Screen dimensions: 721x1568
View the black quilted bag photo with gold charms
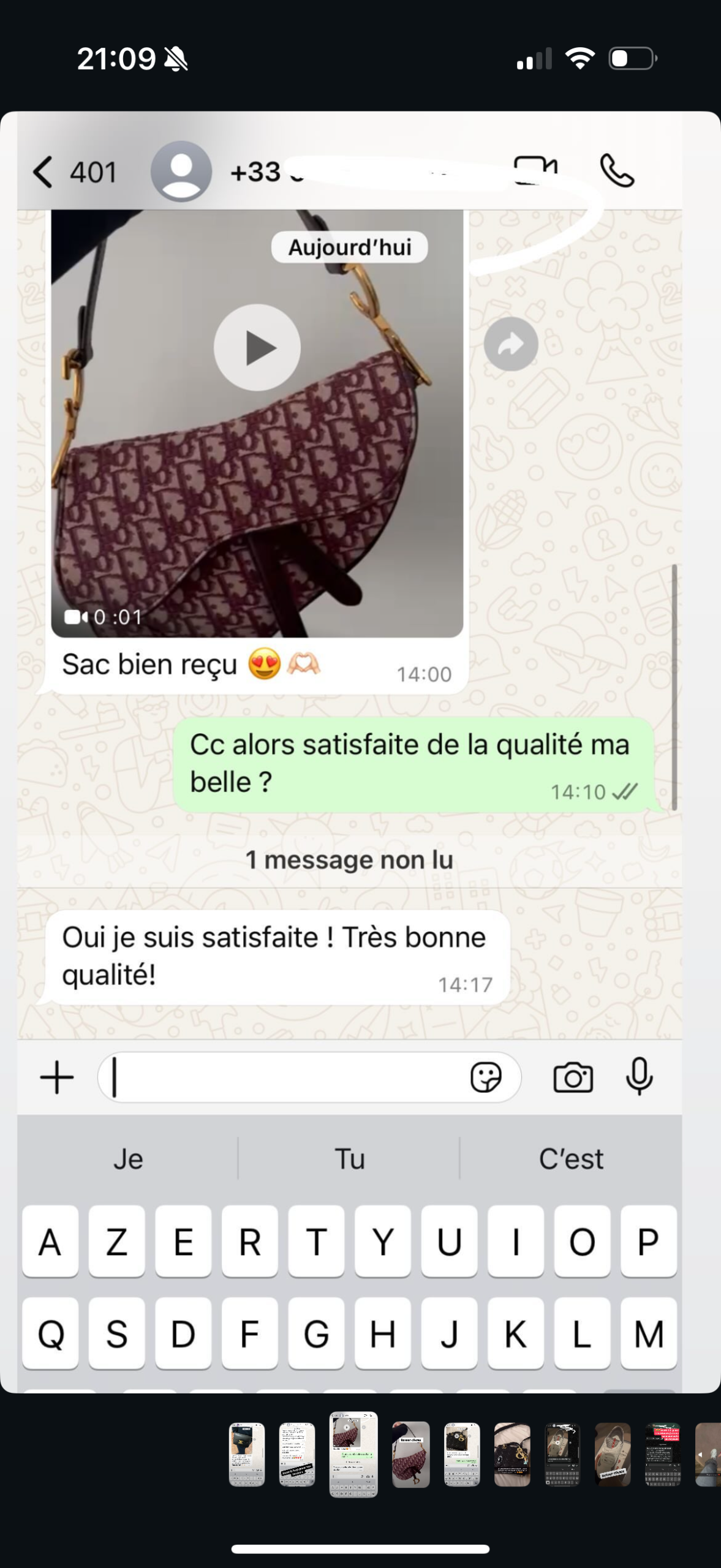coord(512,1455)
